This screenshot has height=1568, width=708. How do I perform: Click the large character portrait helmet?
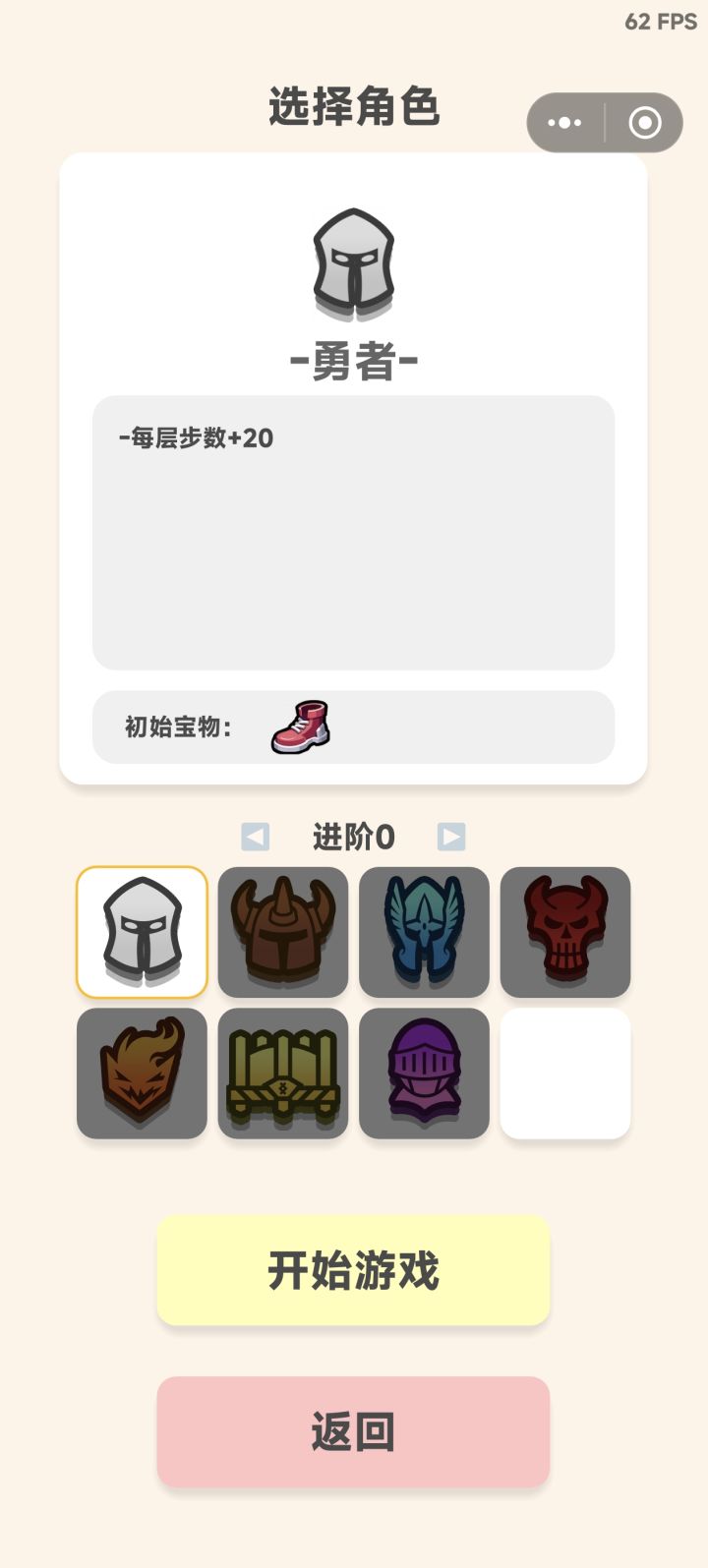353,263
